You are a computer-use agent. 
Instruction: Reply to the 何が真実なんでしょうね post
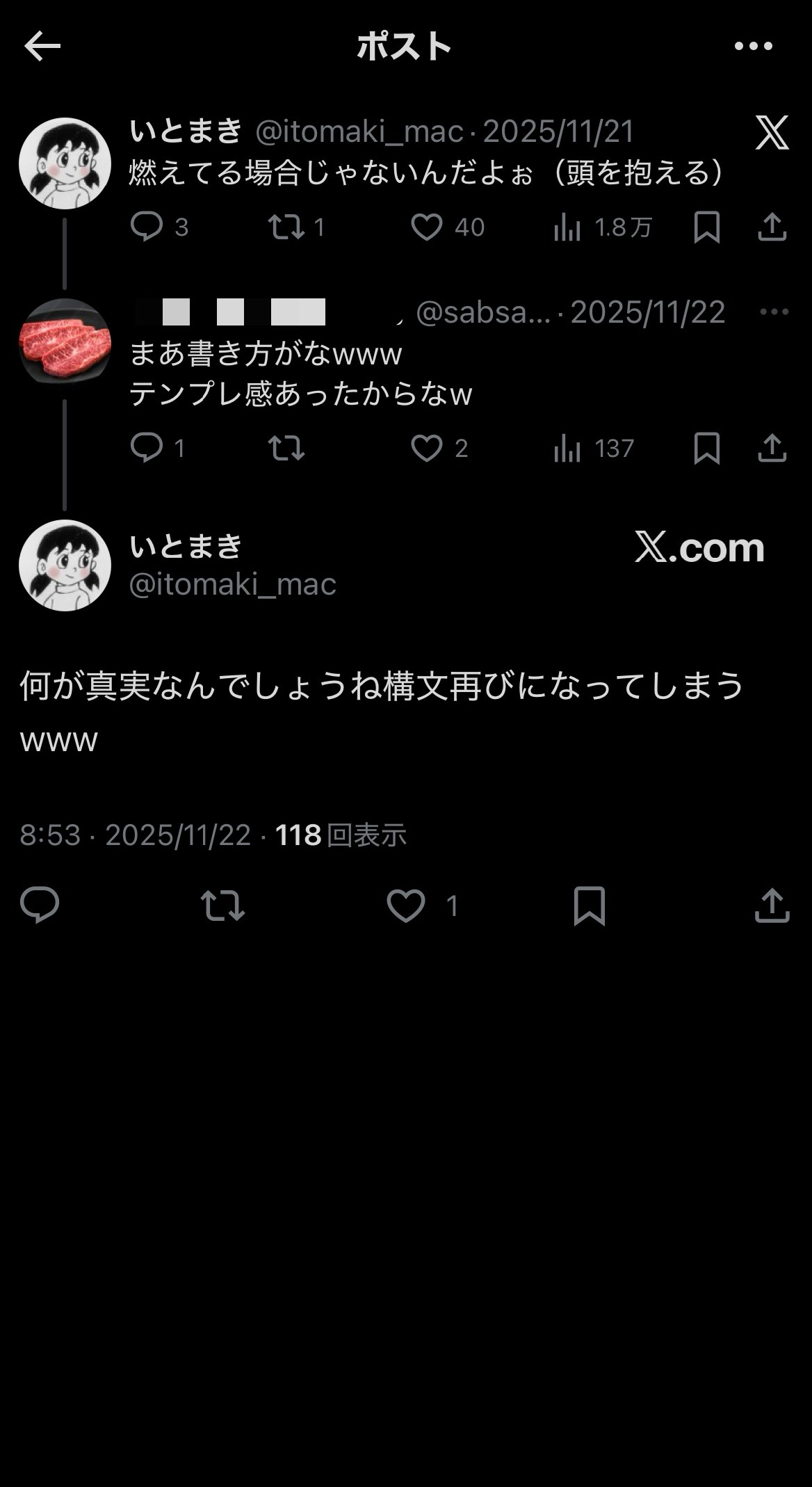40,905
